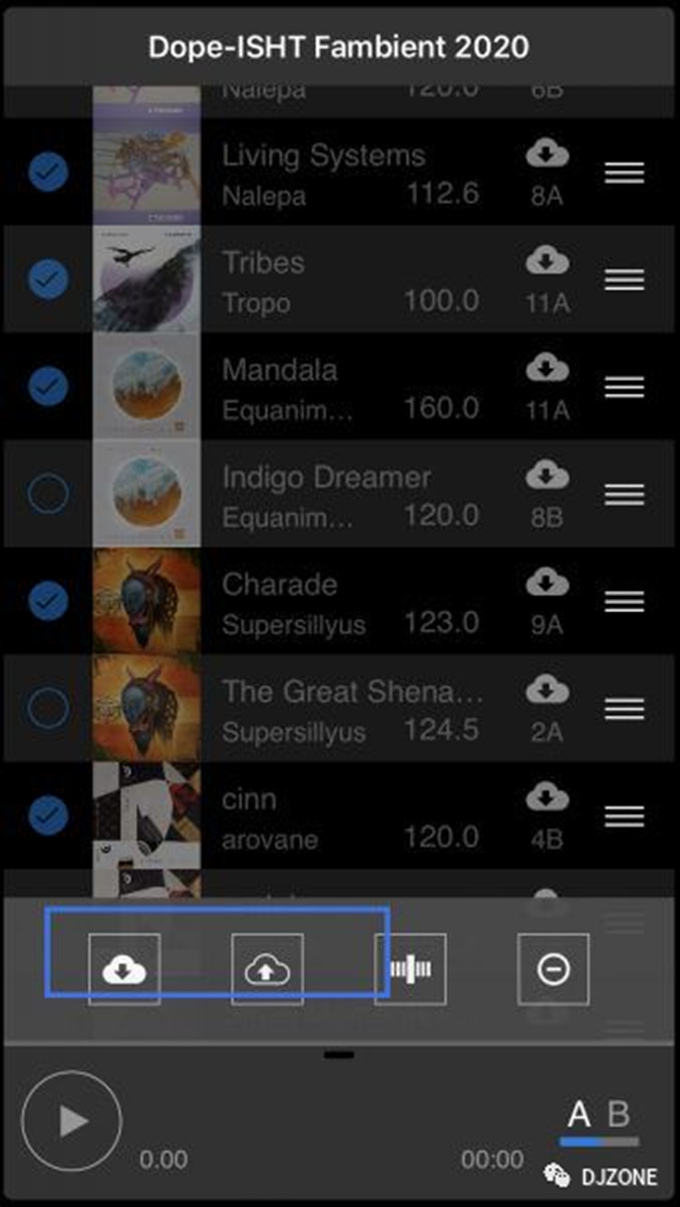Deselect the cinn track checkbox

click(x=48, y=815)
